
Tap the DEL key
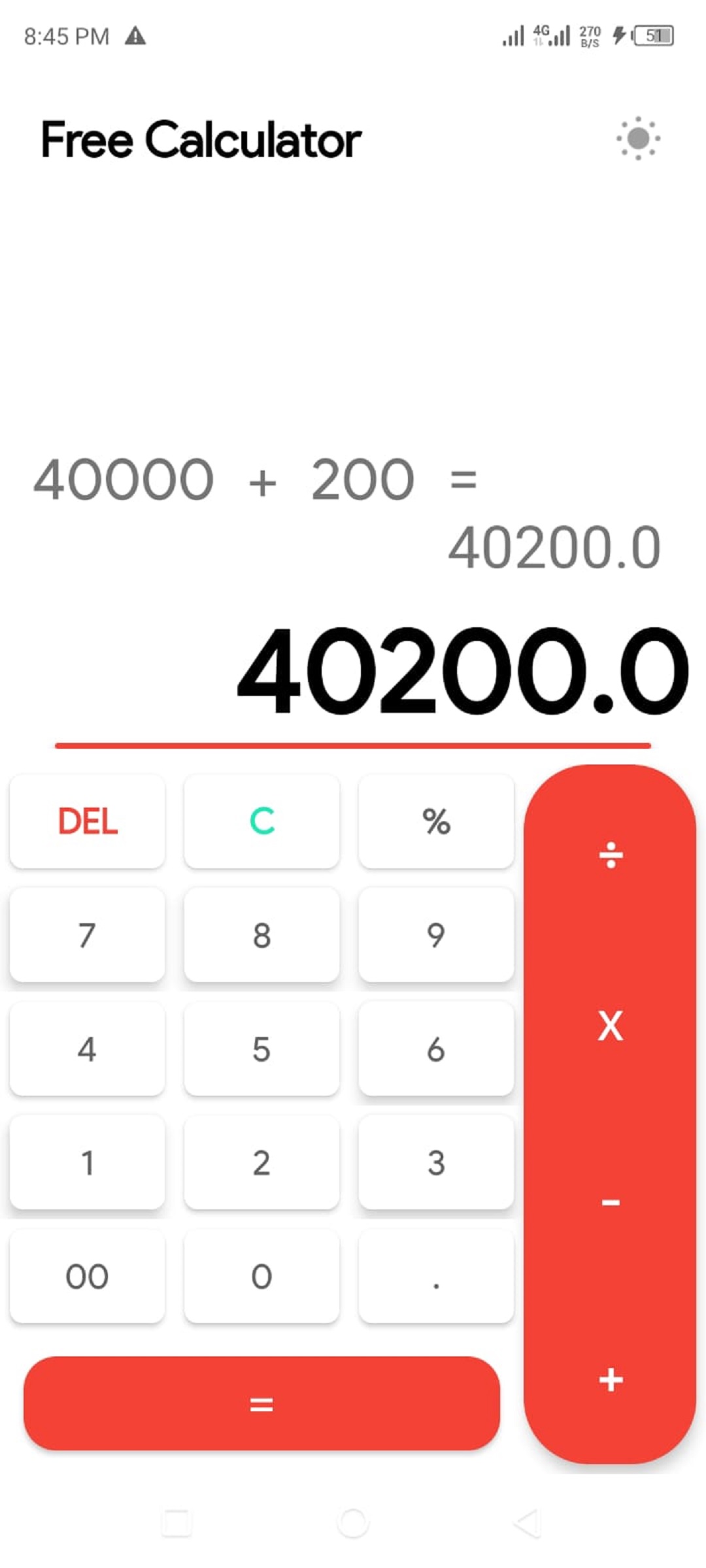tap(88, 821)
